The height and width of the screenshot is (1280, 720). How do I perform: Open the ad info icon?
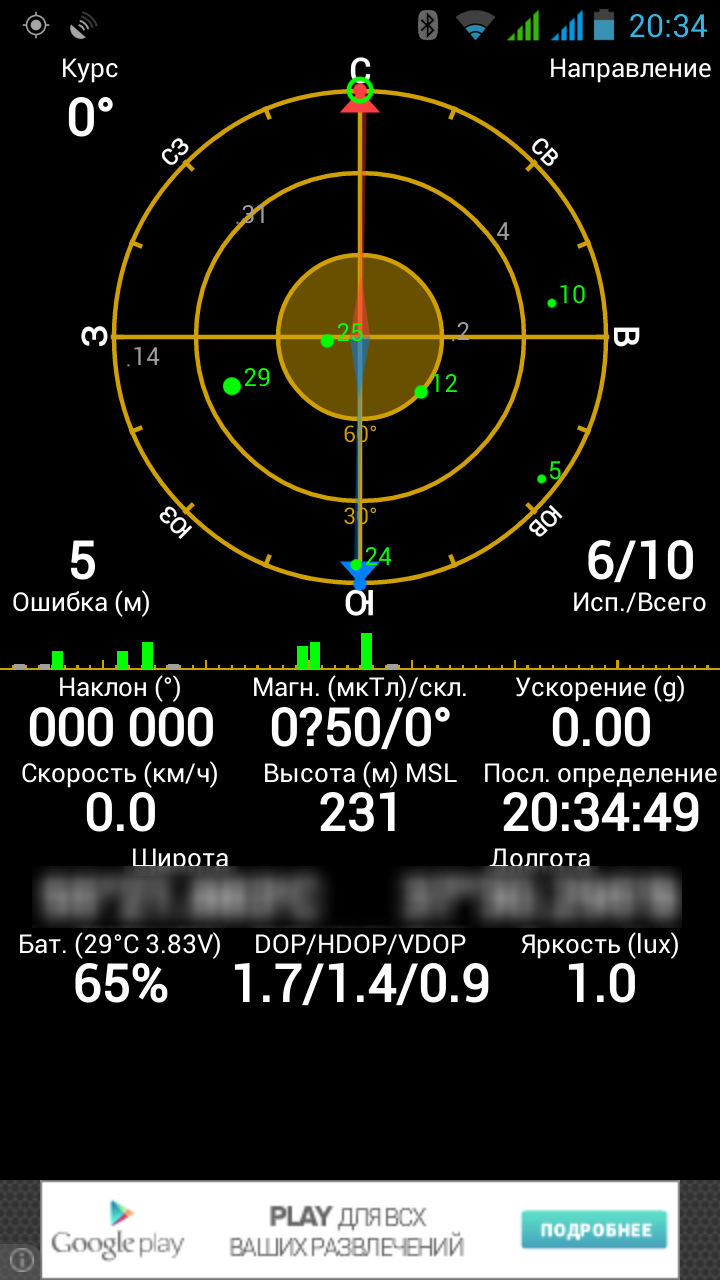pyautogui.click(x=21, y=1259)
